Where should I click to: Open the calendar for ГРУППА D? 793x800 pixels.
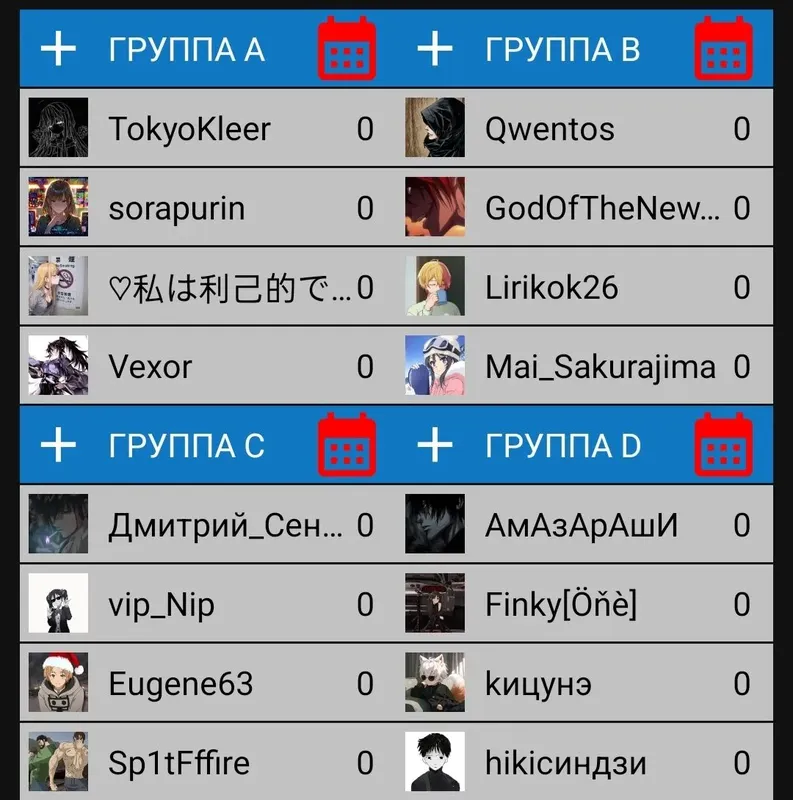724,445
